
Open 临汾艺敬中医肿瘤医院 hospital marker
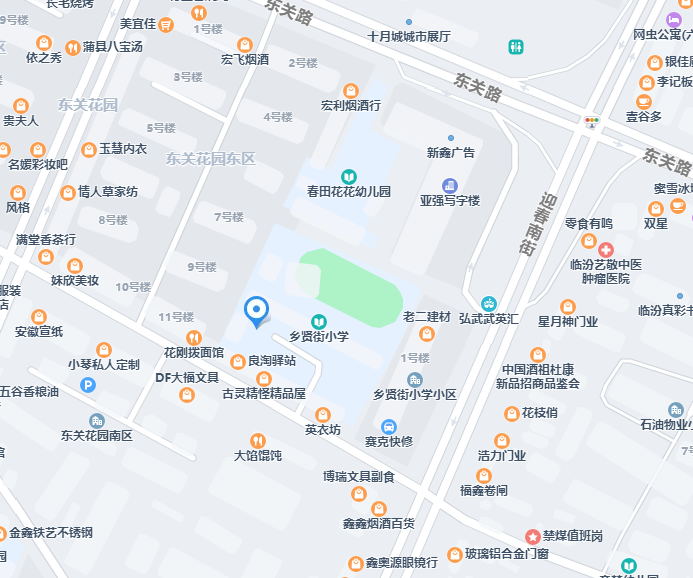606,249
